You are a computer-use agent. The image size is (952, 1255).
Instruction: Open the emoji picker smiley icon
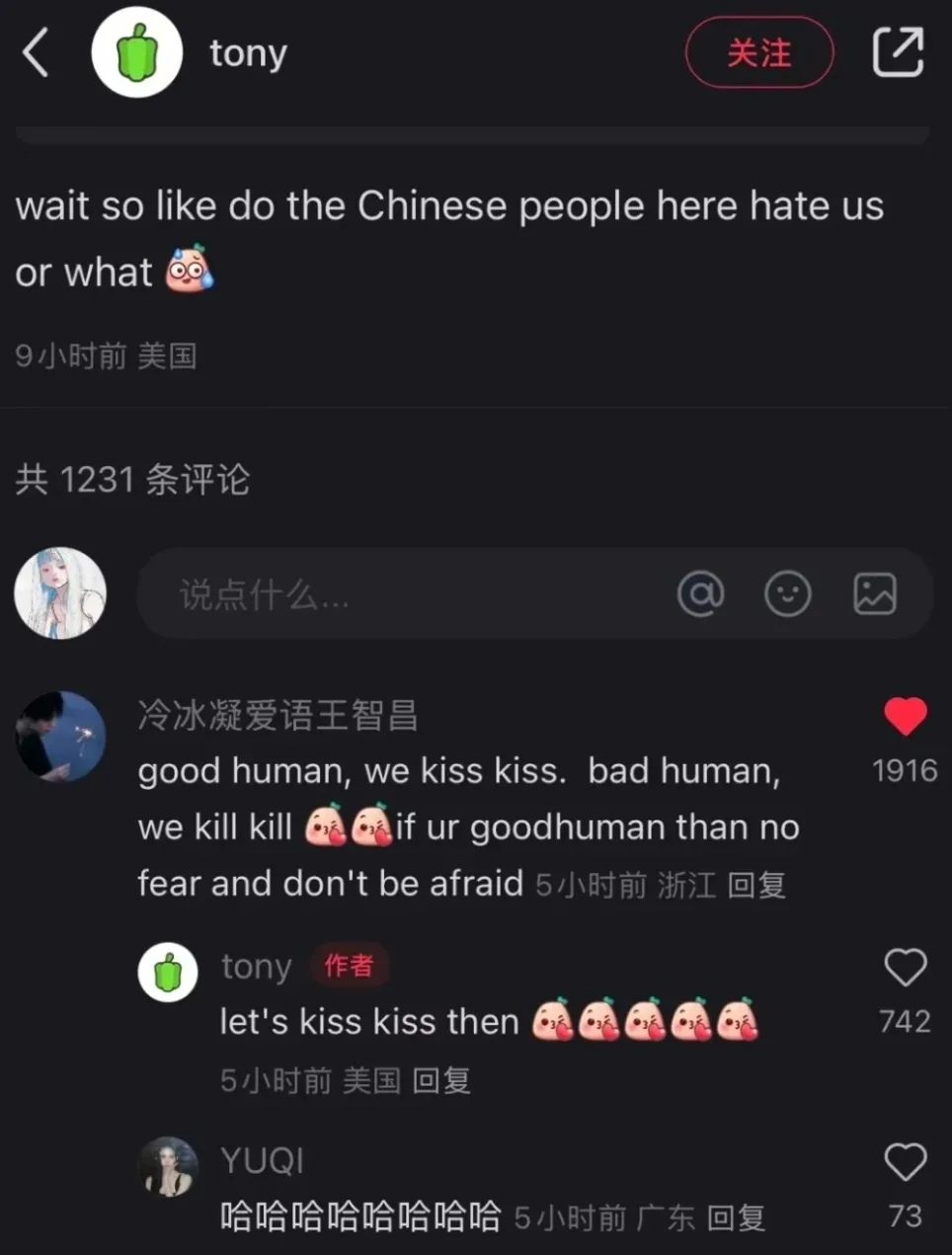tap(787, 594)
